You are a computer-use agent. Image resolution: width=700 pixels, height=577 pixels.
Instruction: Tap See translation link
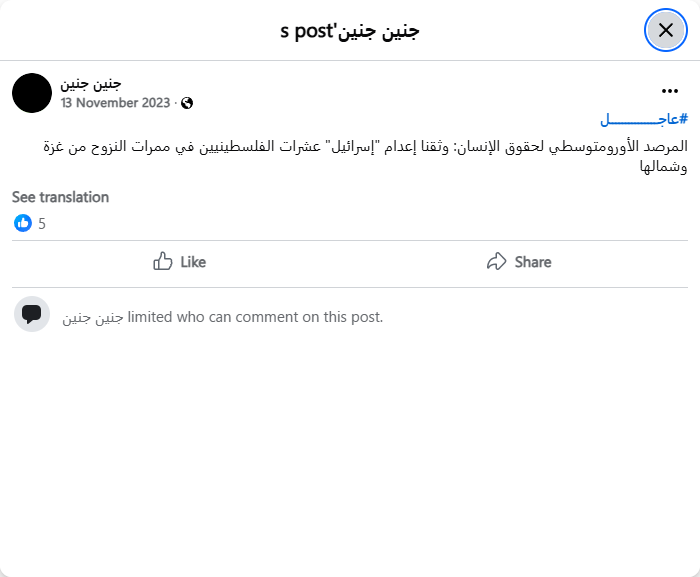click(x=60, y=197)
